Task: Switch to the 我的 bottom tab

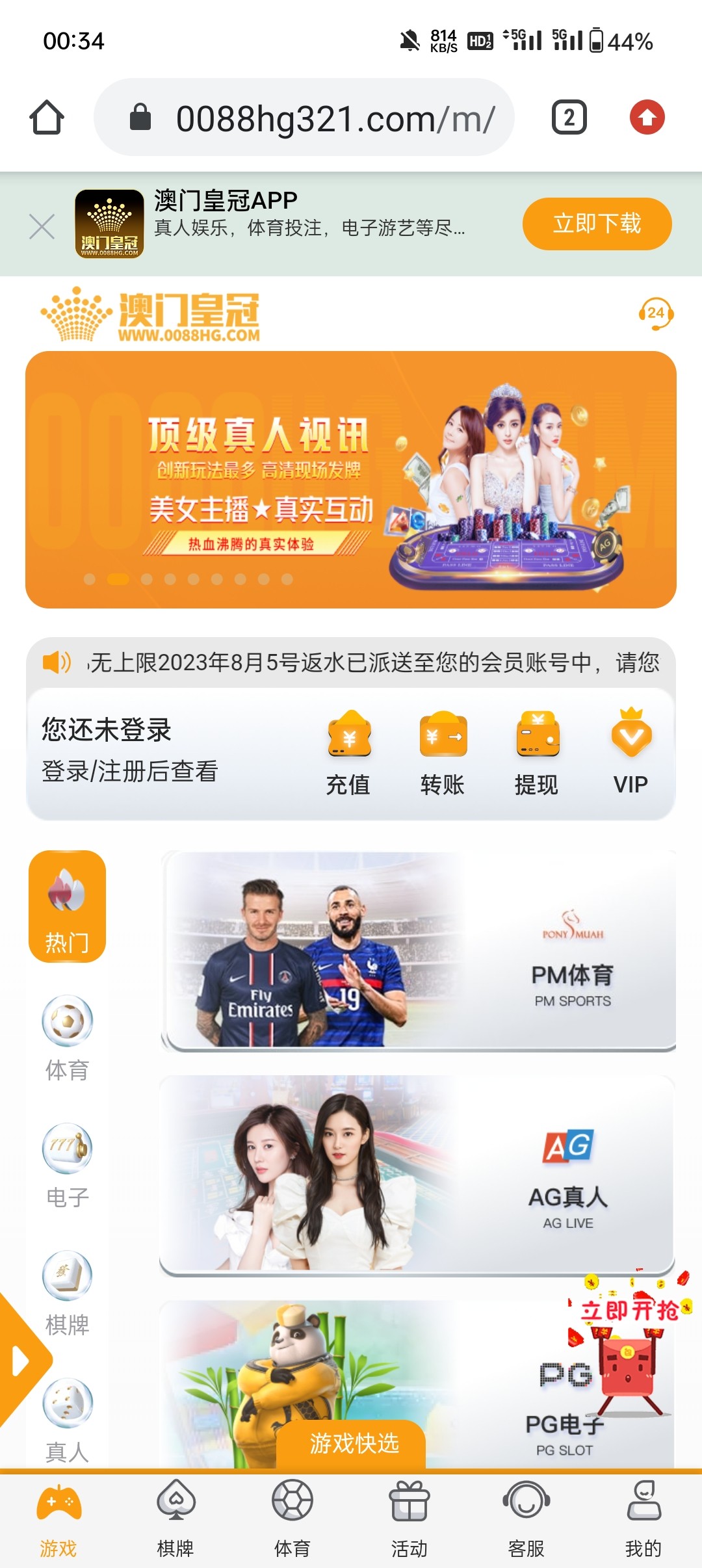Action: [x=643, y=1519]
